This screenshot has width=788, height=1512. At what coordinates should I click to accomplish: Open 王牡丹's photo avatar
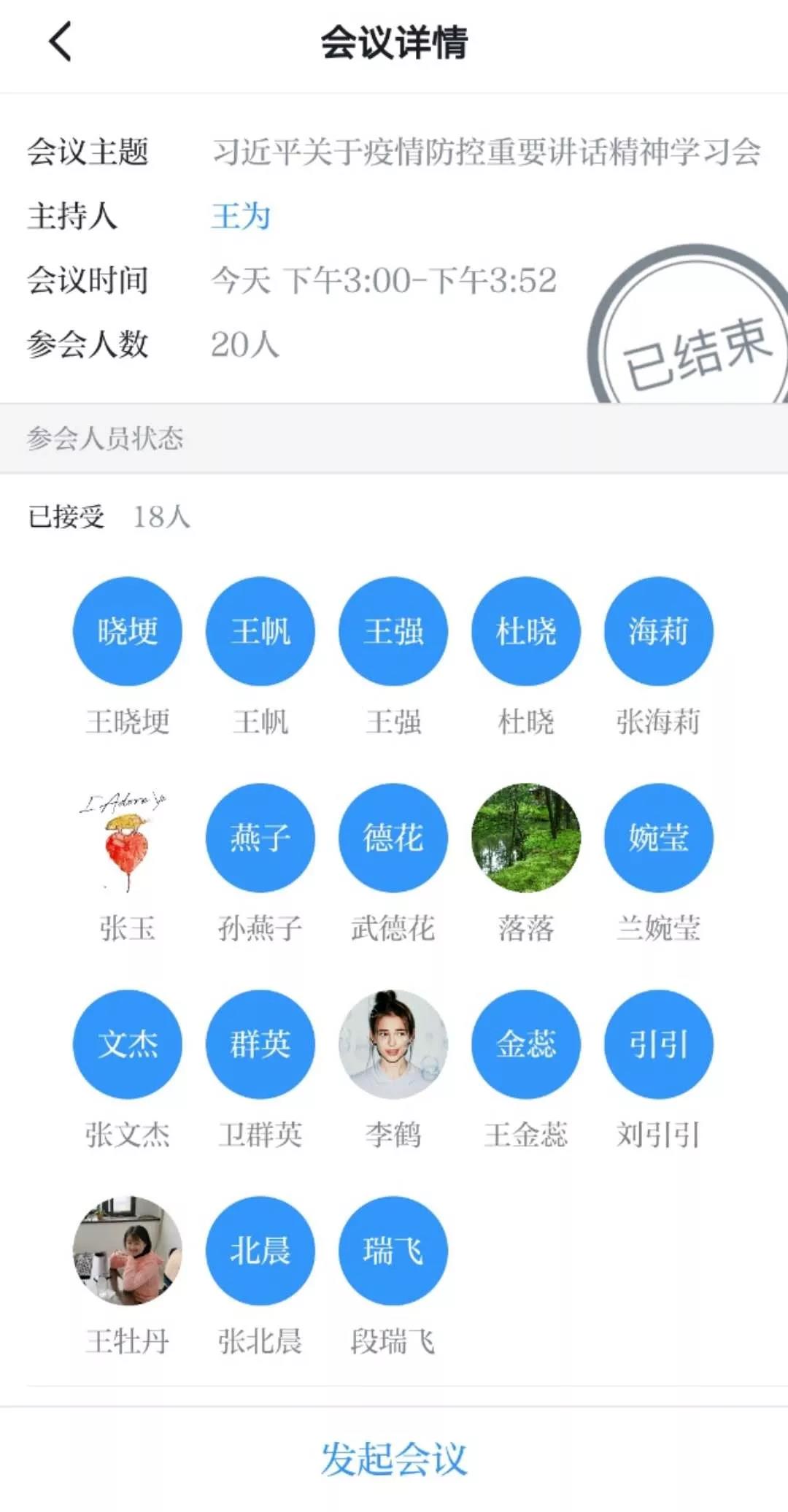point(128,1251)
